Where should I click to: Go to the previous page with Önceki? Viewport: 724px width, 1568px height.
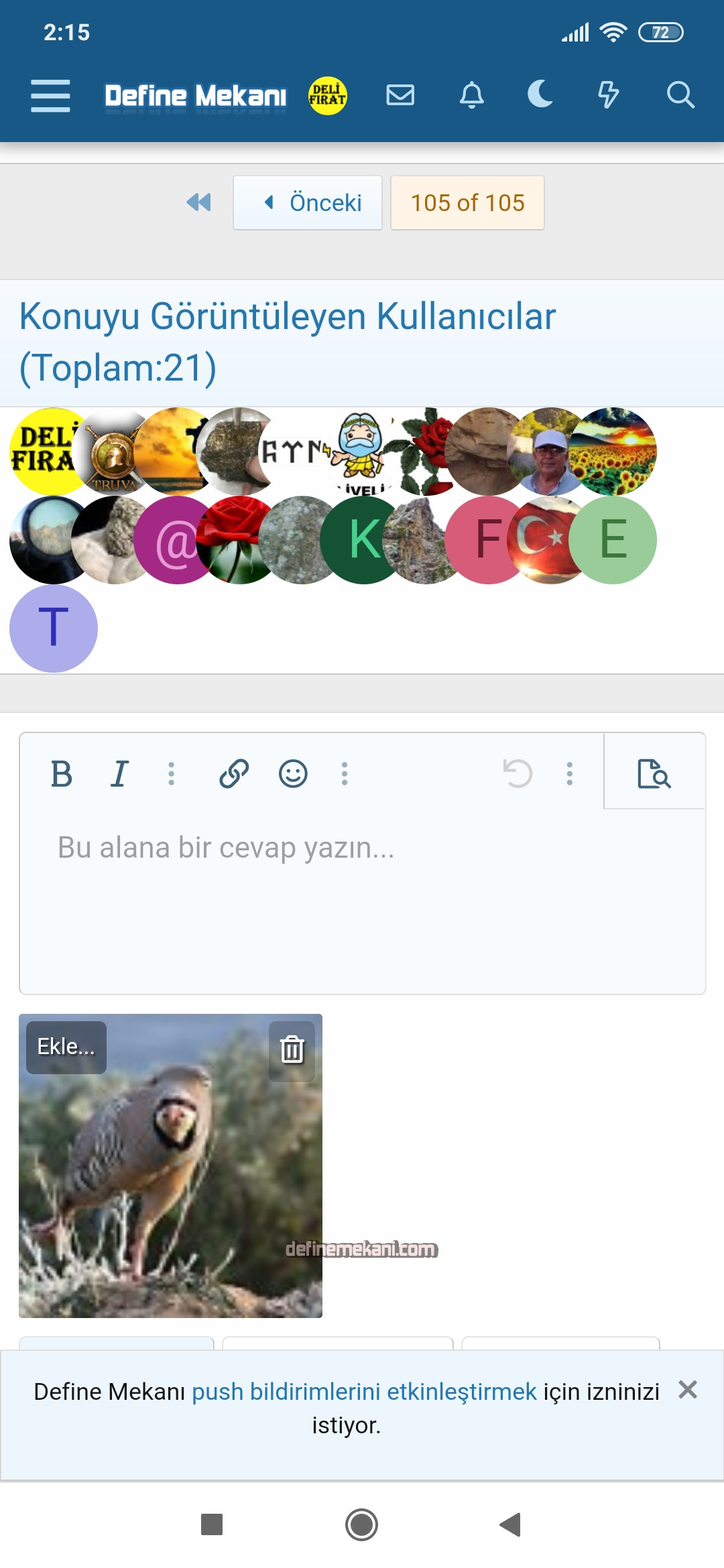click(308, 202)
